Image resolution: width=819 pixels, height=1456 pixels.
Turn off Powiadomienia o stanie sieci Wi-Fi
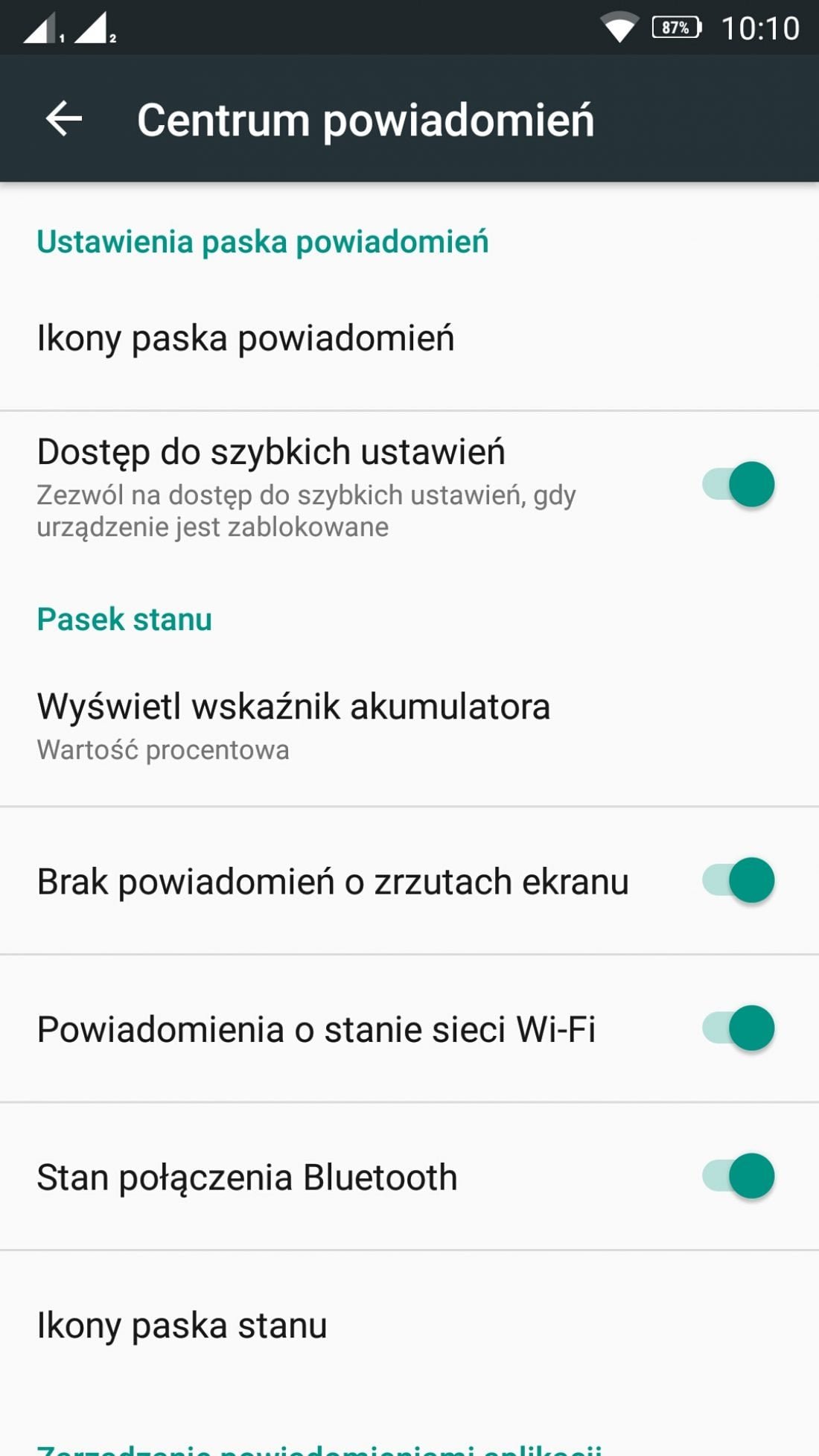(x=739, y=1029)
